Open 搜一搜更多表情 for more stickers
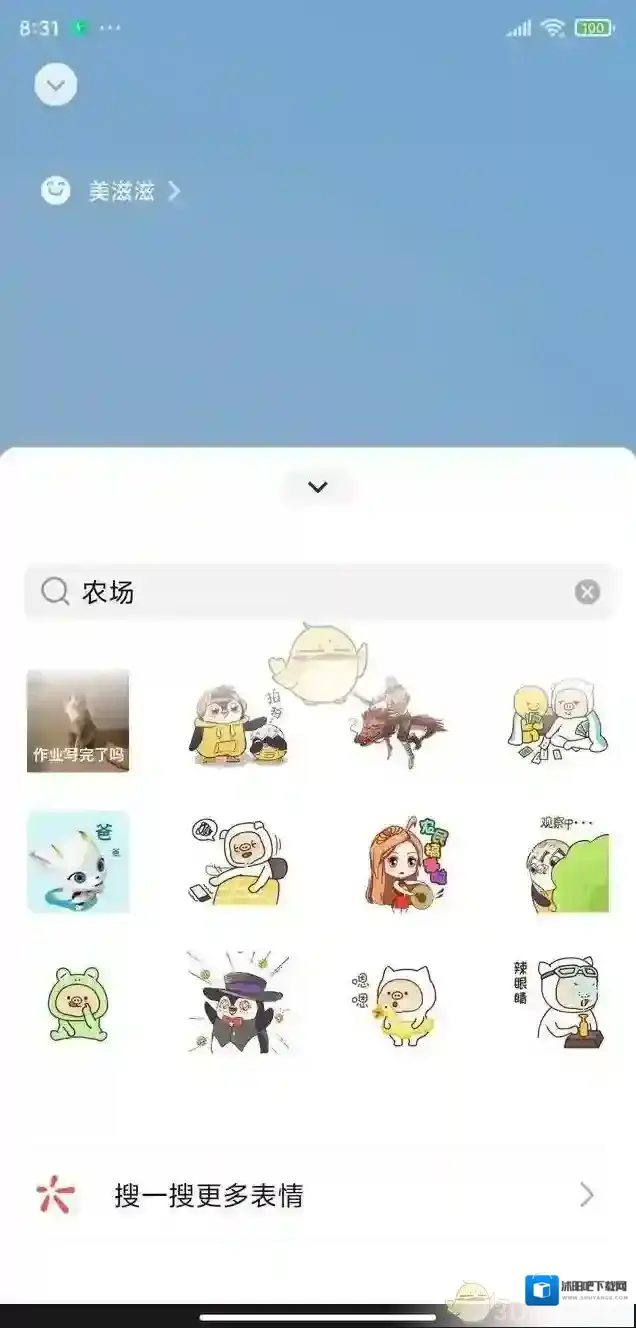636x1328 pixels. coord(318,1195)
